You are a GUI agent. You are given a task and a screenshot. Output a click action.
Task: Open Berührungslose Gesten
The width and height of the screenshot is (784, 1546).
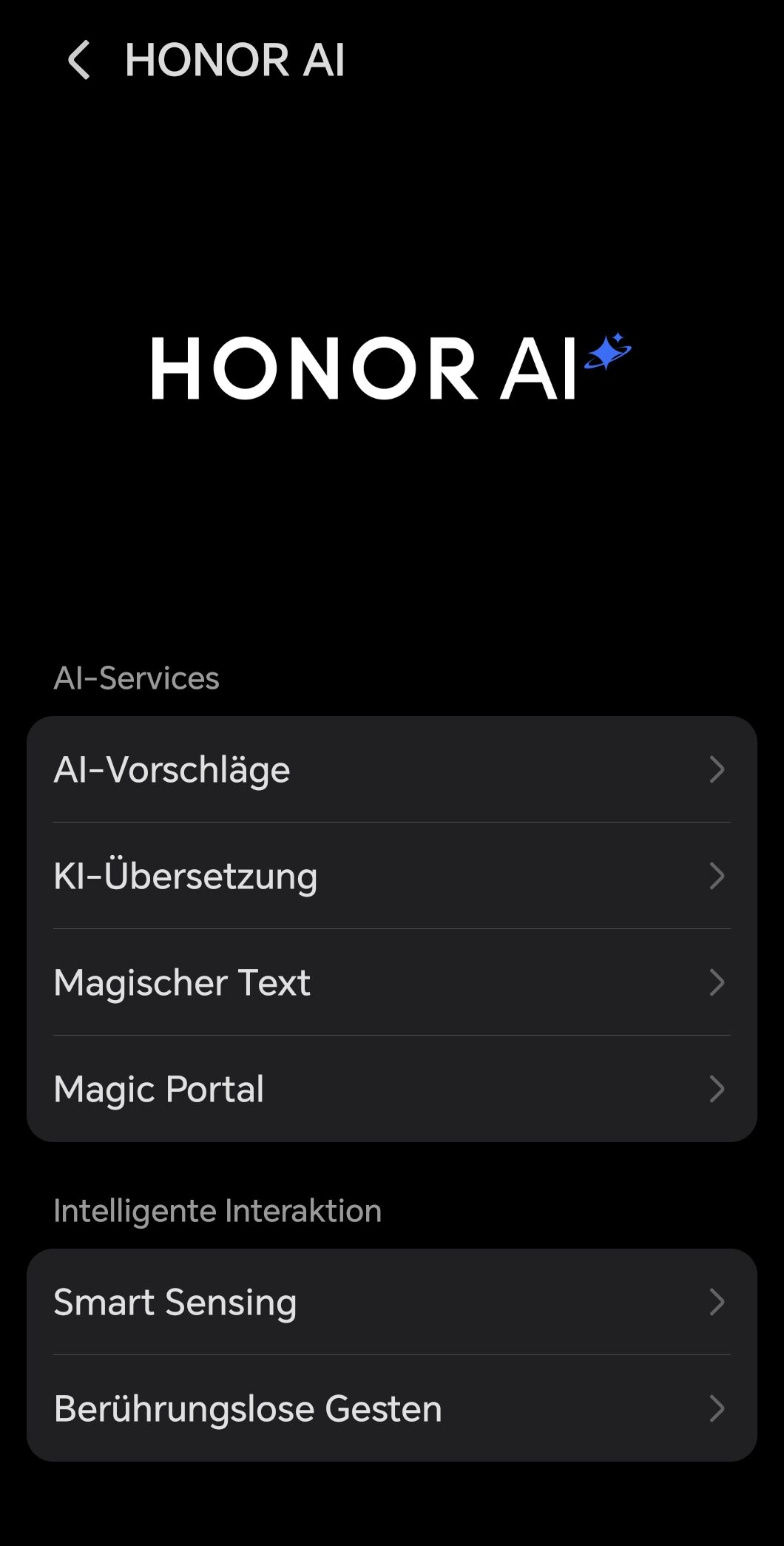392,1408
